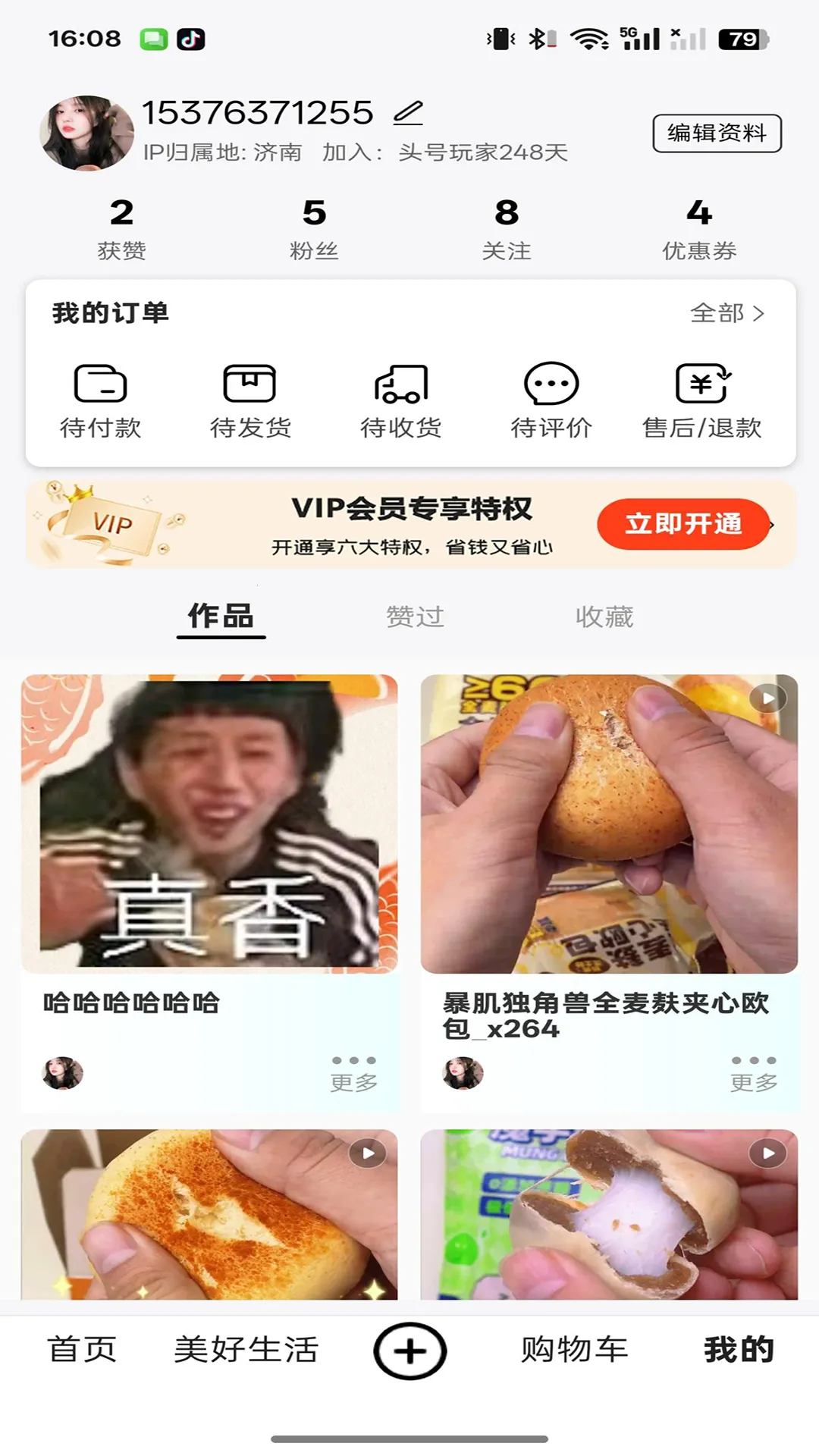Open the 哈哈哈哈哈哈 post
This screenshot has width=819, height=1456.
[x=209, y=824]
